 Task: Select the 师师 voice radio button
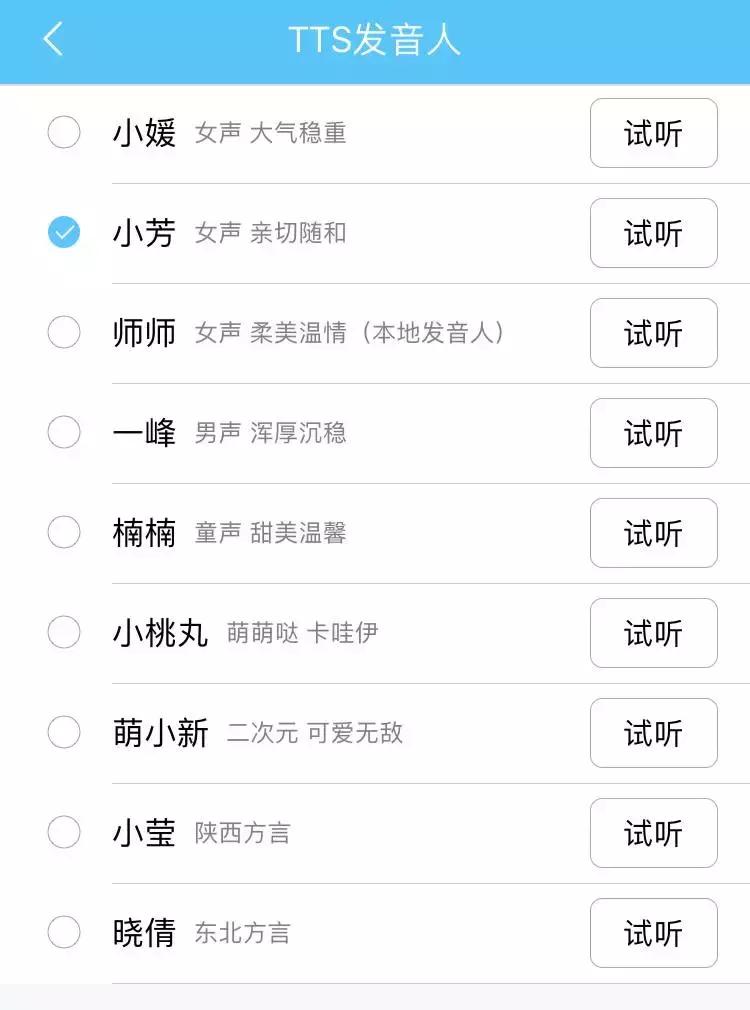pos(64,332)
